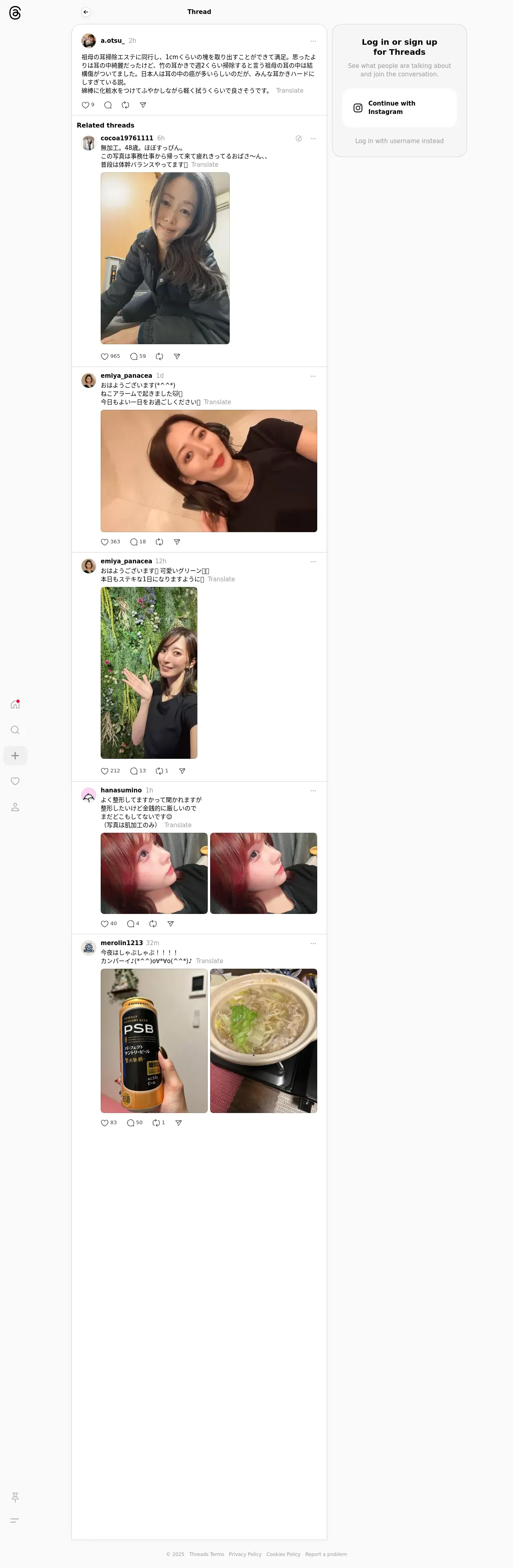
Task: Comment on merolin1213's post
Action: click(x=130, y=1123)
